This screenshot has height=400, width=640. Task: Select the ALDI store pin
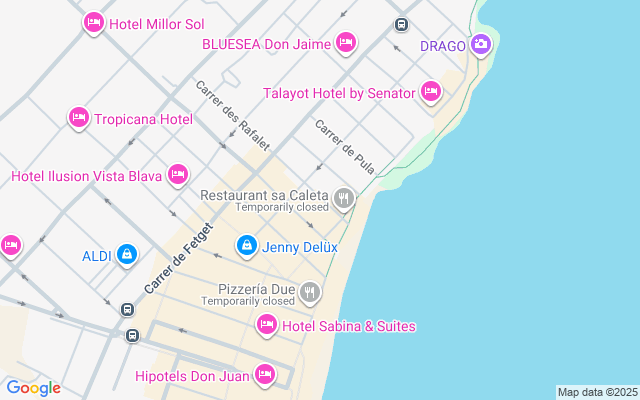coord(127,255)
